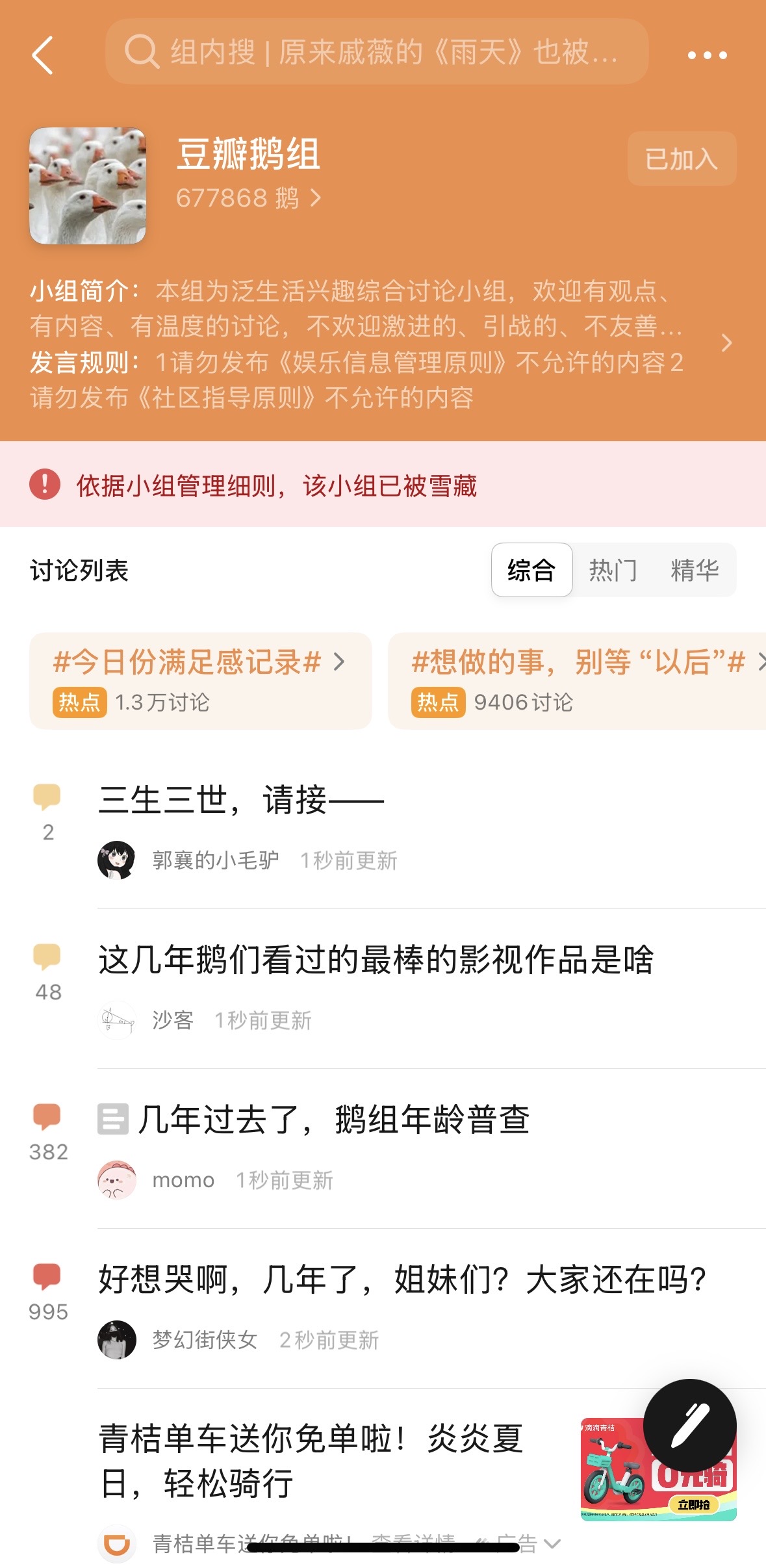Select the 综合 sorting tab
The width and height of the screenshot is (766, 1568).
[531, 570]
